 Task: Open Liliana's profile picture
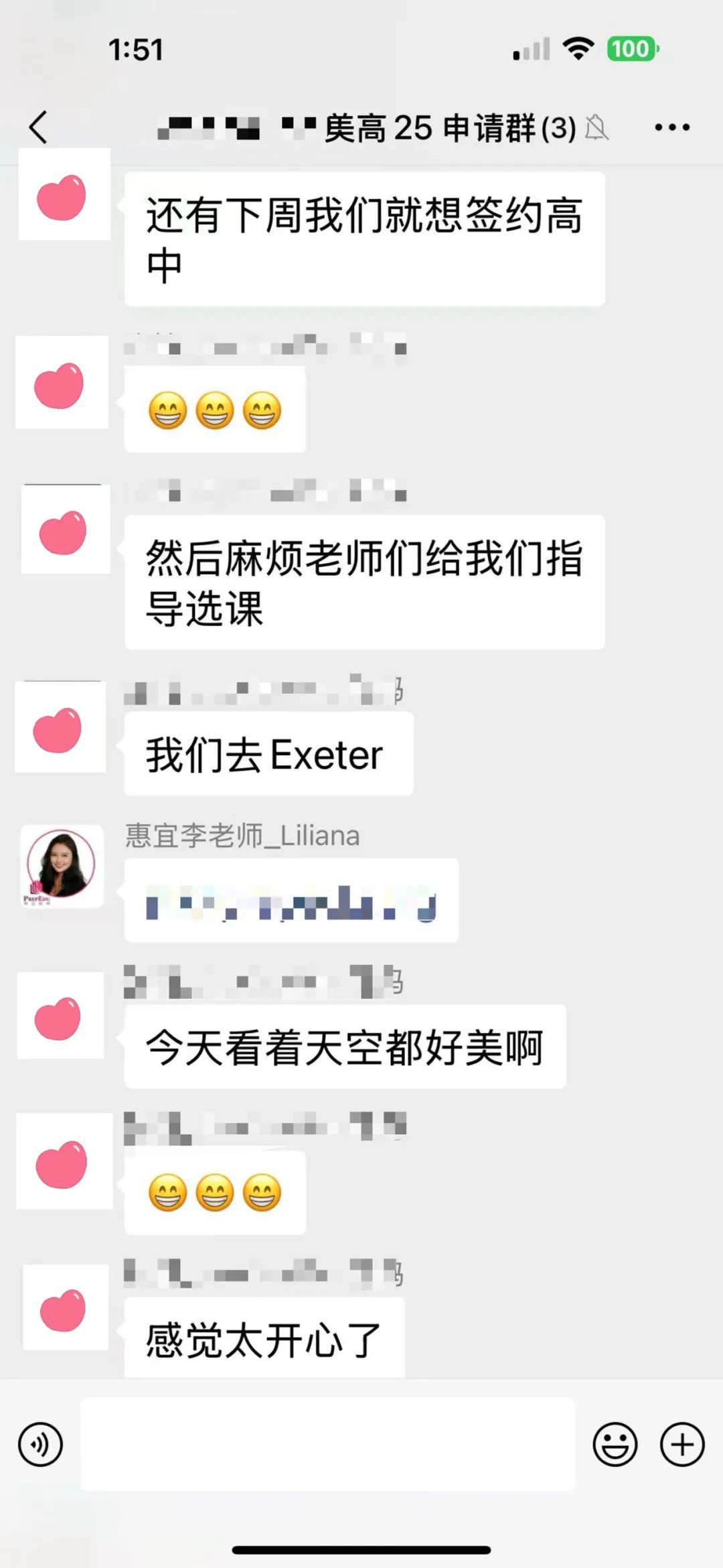tap(62, 866)
